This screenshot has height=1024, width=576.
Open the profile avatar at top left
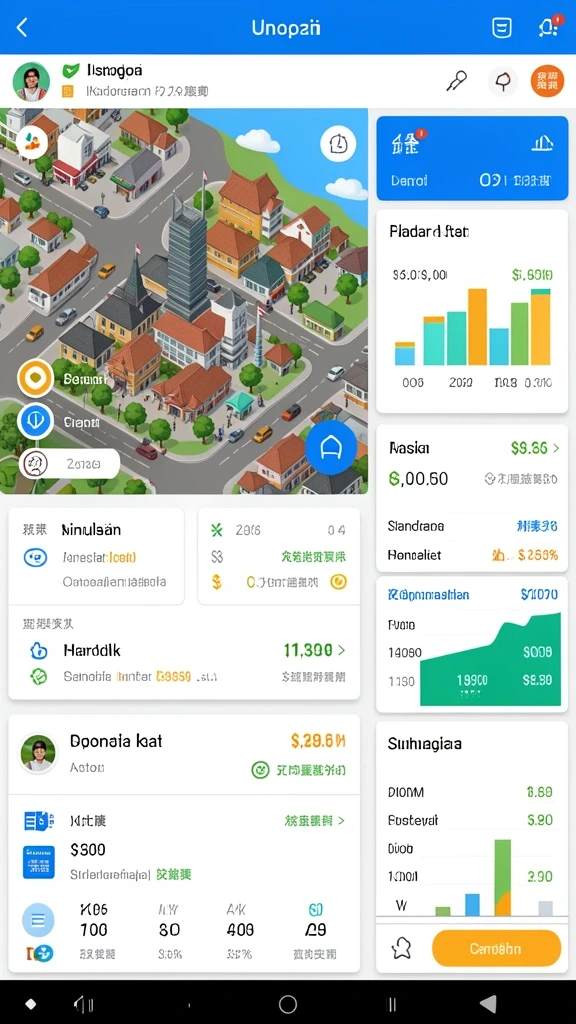[x=31, y=82]
